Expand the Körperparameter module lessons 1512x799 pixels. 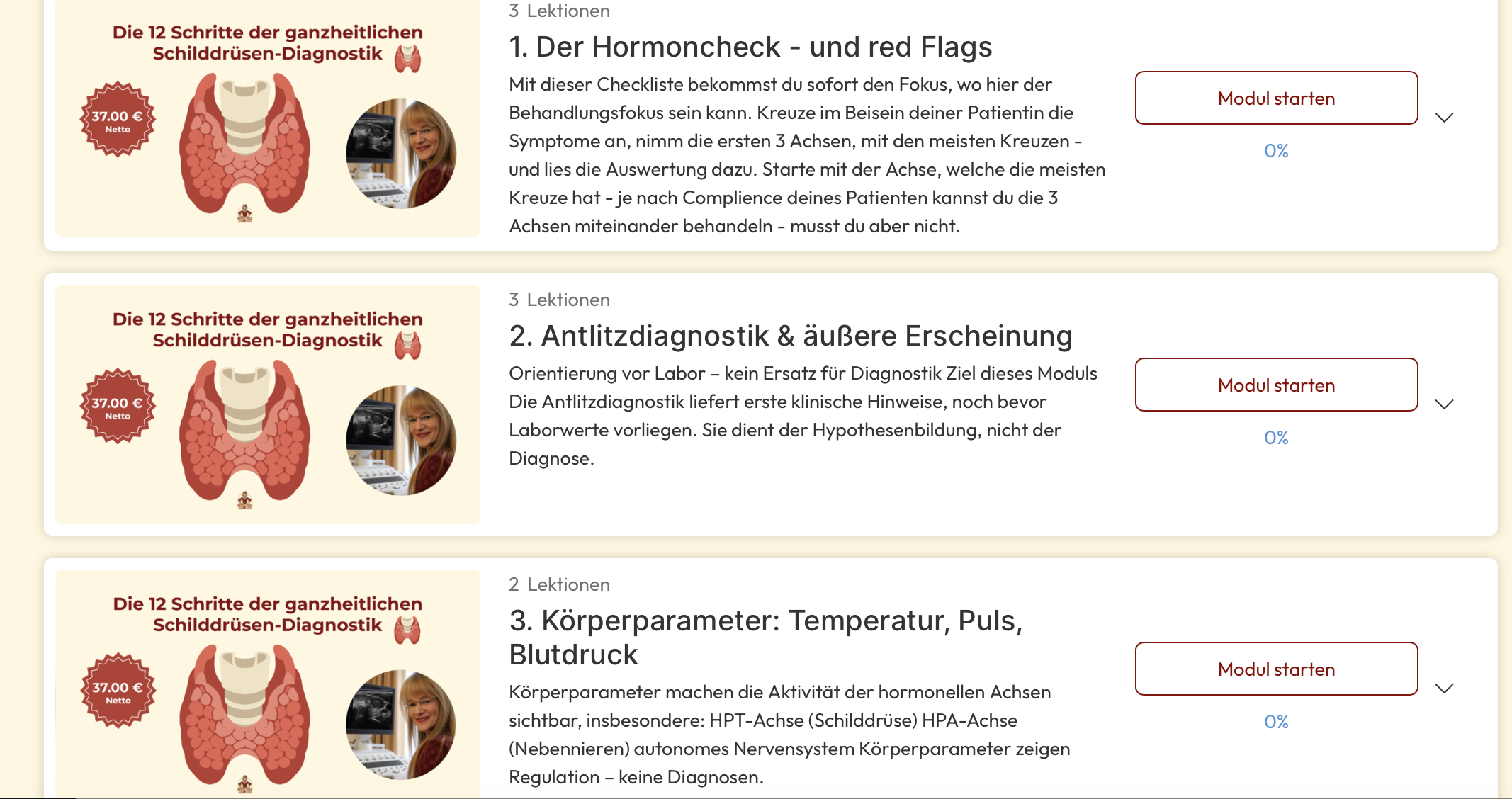click(x=1444, y=688)
